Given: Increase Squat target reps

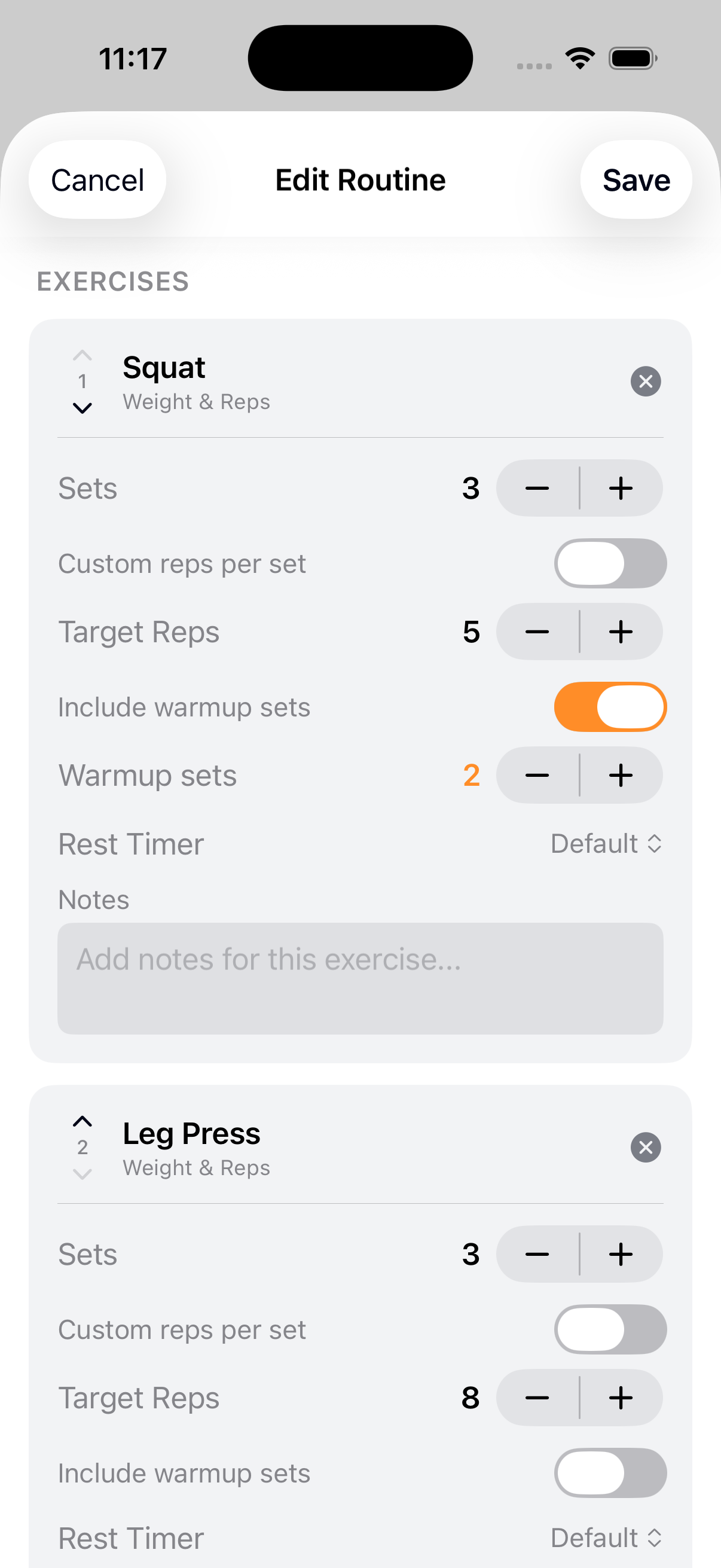Looking at the screenshot, I should point(621,632).
